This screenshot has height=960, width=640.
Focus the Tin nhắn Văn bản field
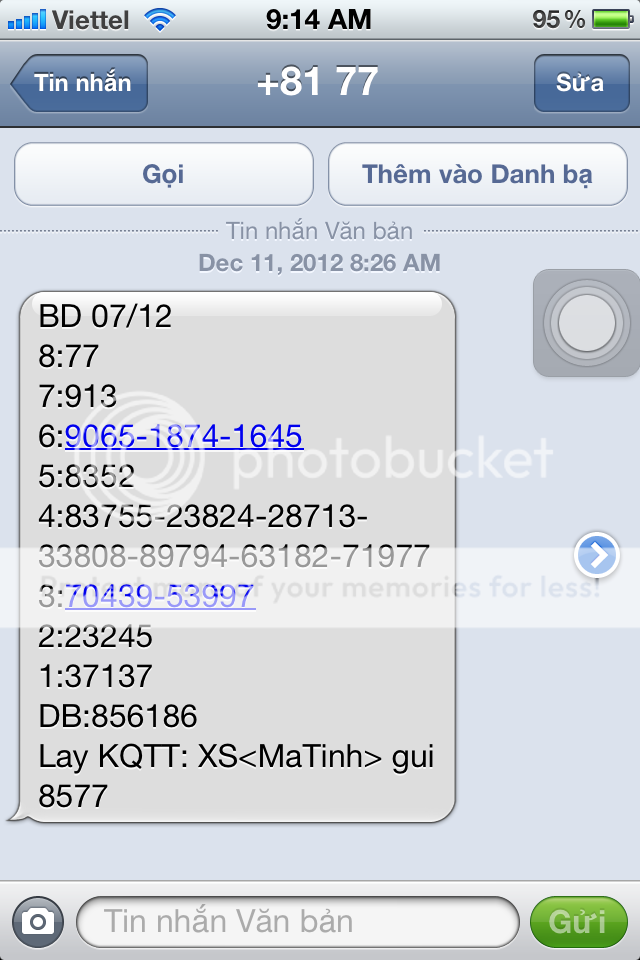pyautogui.click(x=297, y=921)
